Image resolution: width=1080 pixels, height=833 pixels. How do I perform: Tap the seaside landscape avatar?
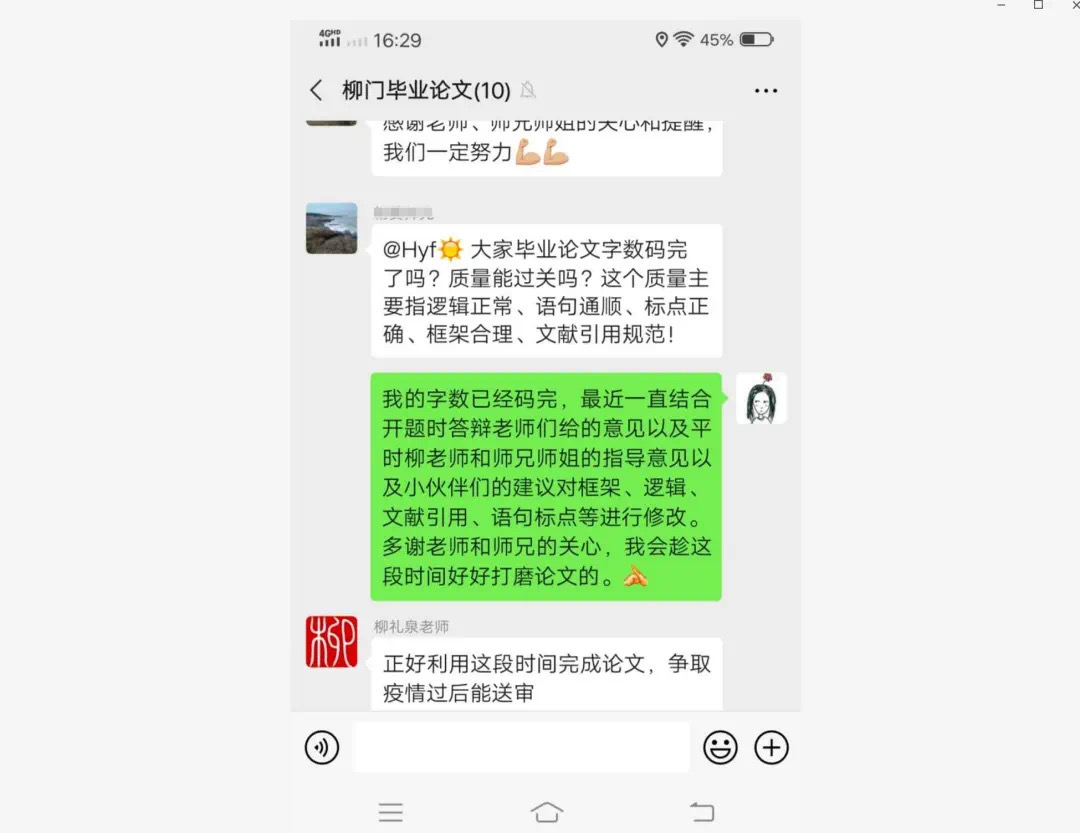click(x=331, y=228)
